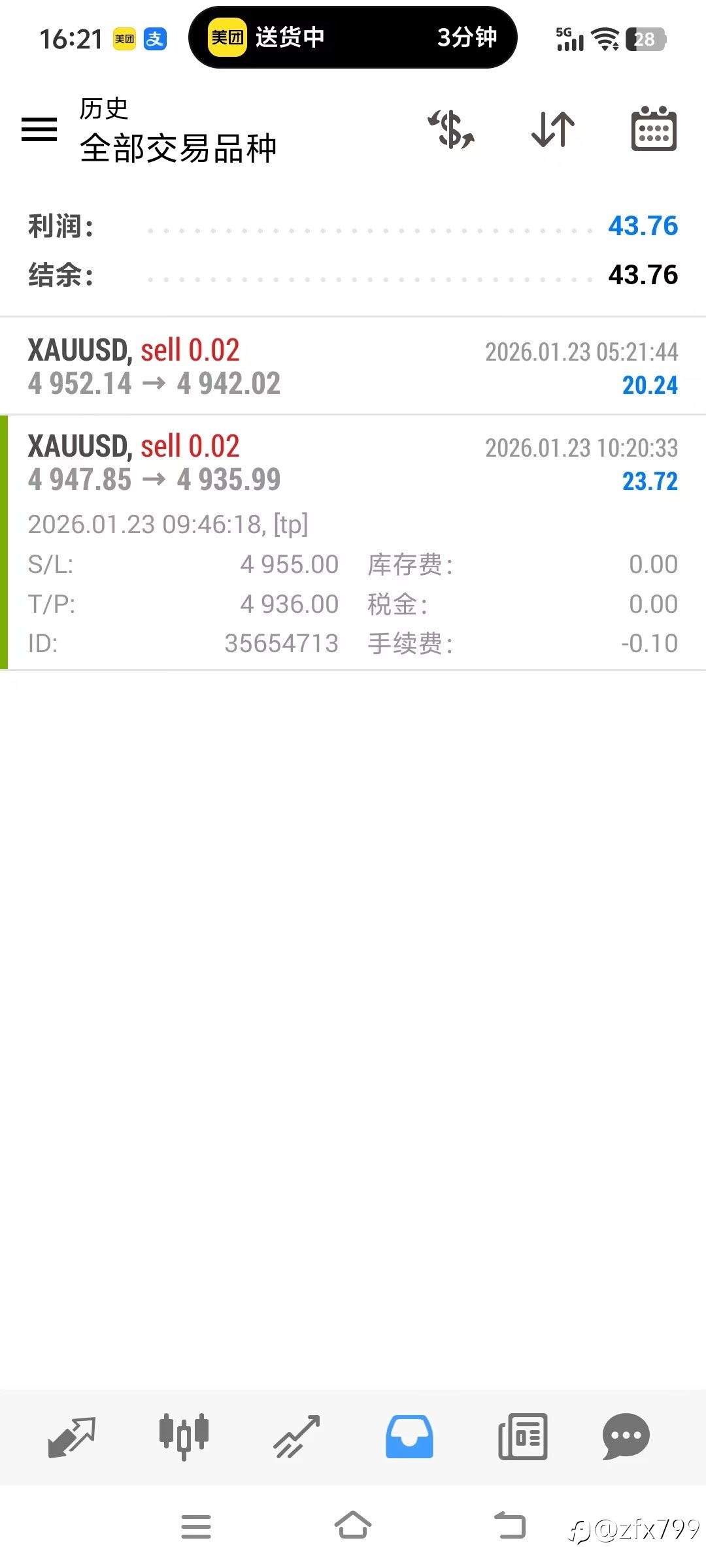706x1568 pixels.
Task: Switch to the News tab
Action: coord(522,1437)
